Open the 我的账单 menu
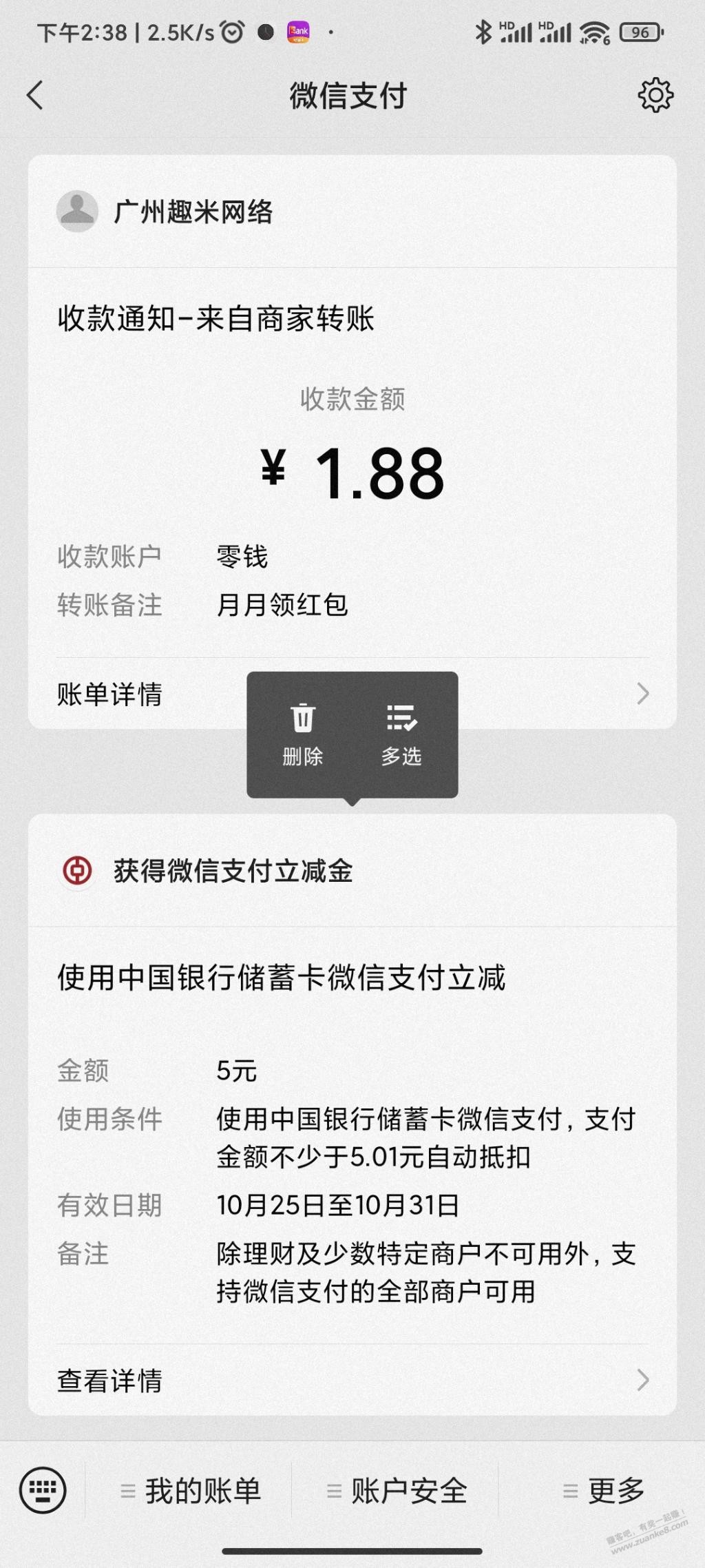Image resolution: width=705 pixels, height=1568 pixels. (191, 1491)
